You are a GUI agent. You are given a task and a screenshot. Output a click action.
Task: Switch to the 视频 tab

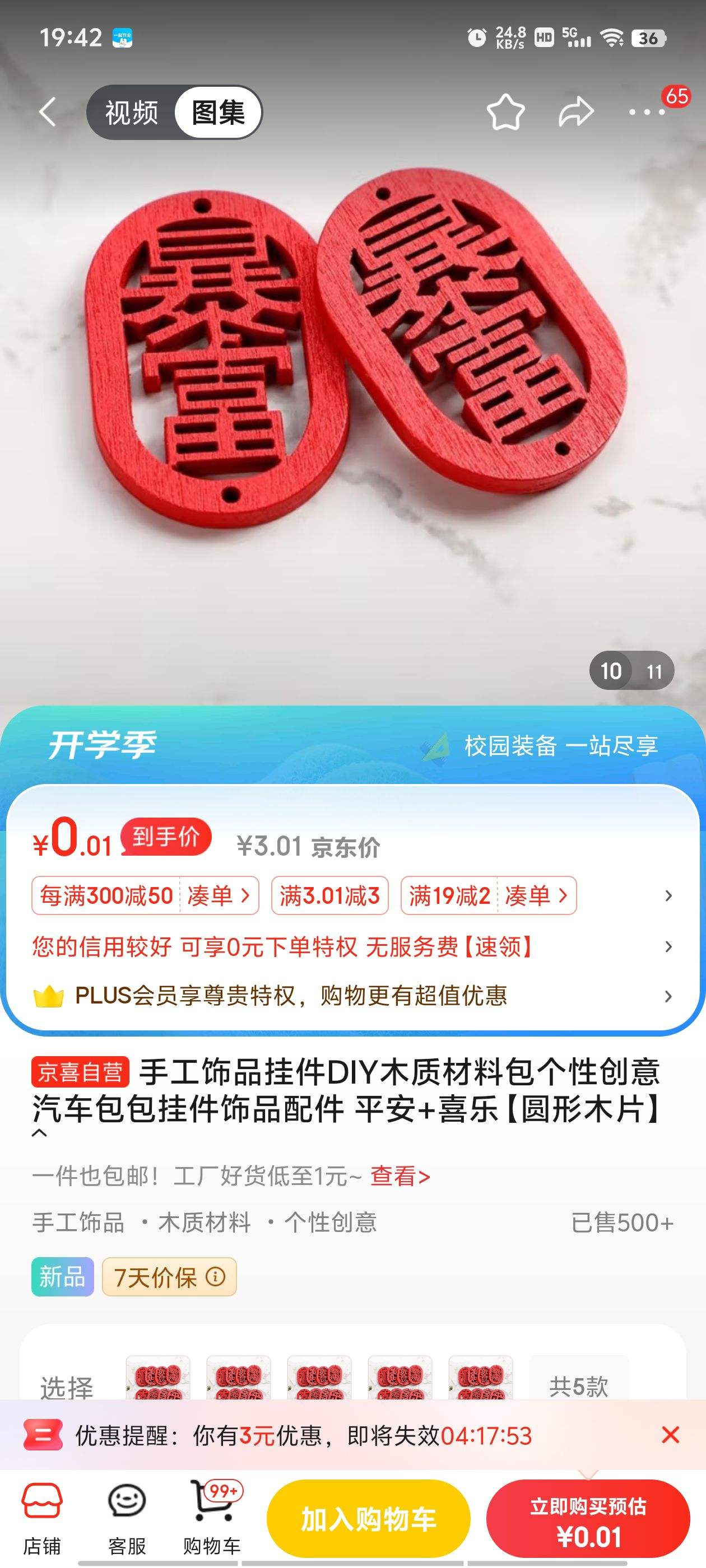132,113
